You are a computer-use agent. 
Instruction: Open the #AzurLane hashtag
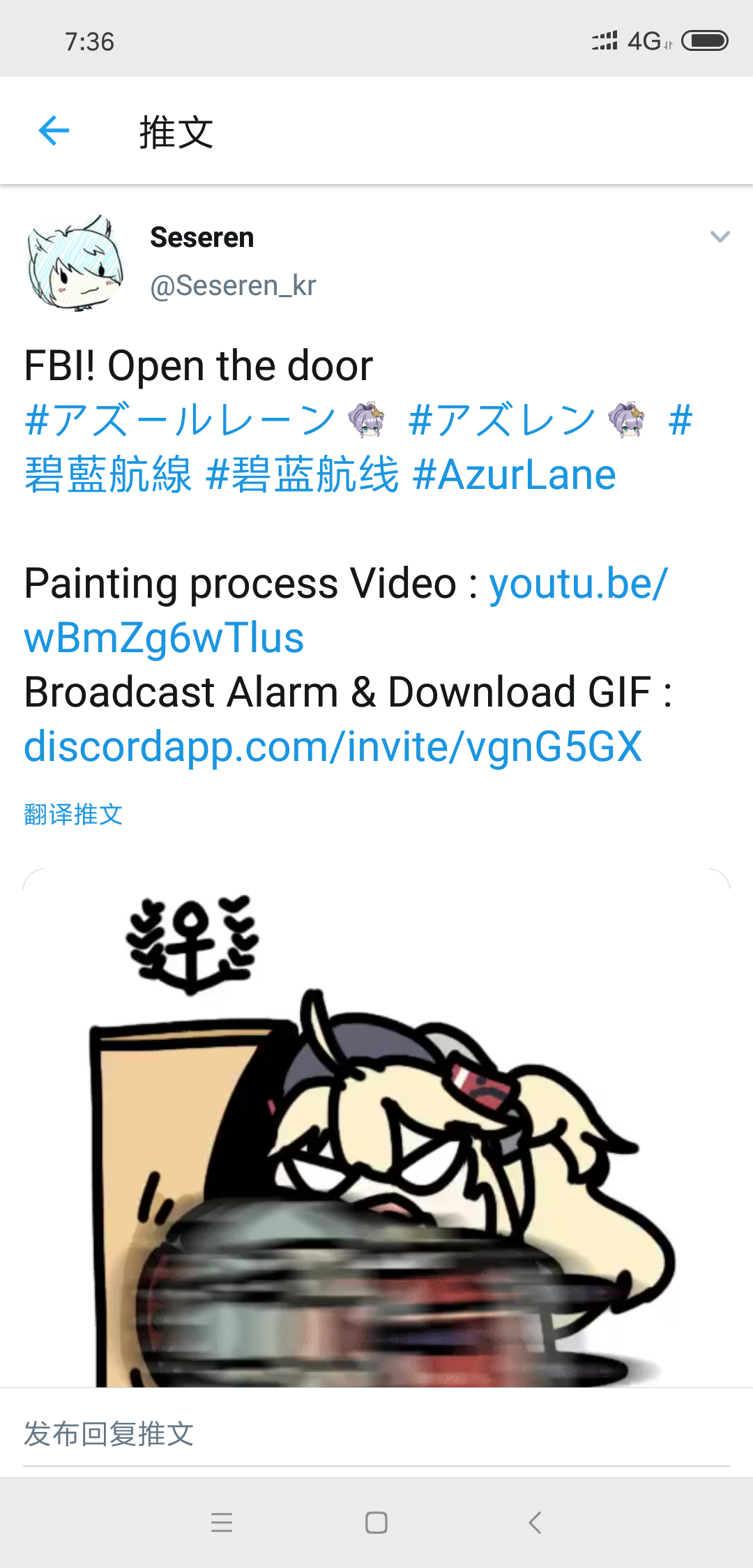[x=514, y=475]
